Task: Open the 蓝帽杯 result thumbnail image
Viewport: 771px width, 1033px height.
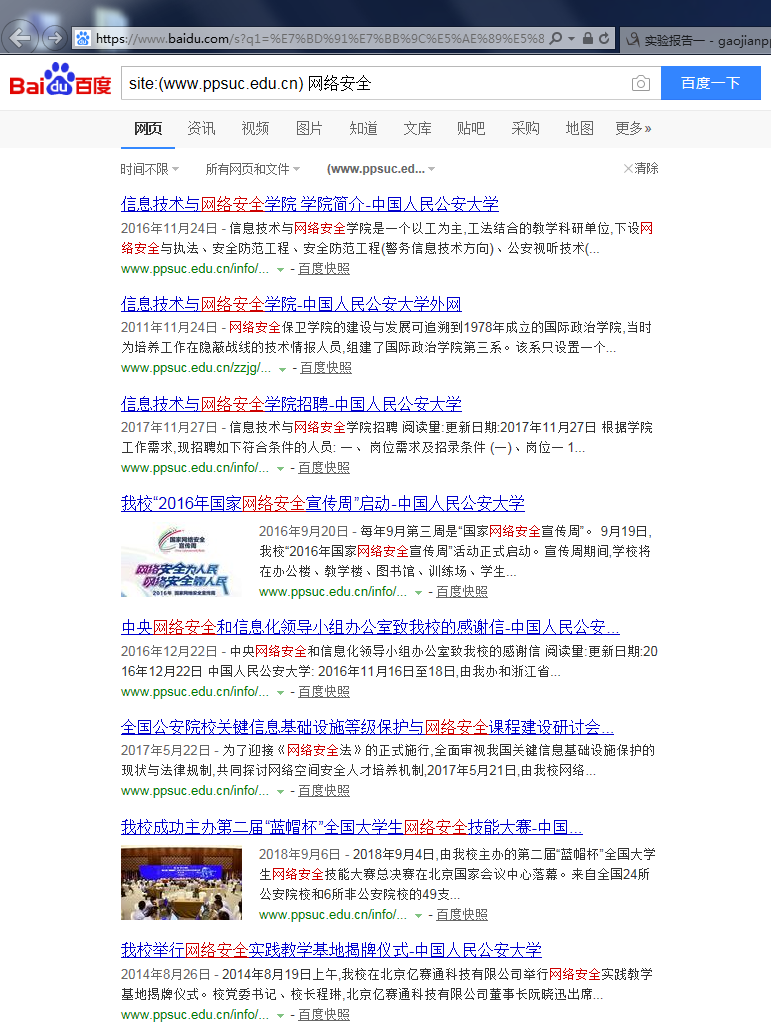Action: [181, 883]
